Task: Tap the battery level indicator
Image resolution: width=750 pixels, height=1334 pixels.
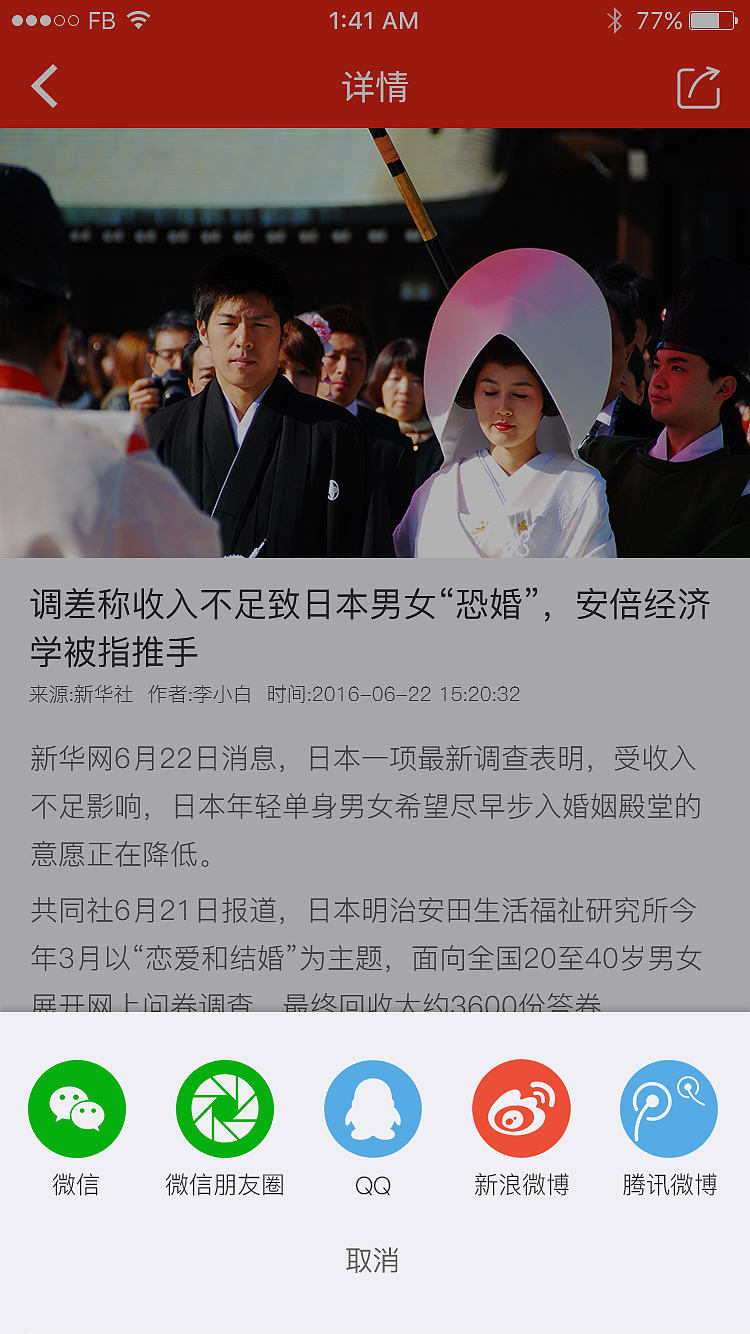Action: [712, 19]
